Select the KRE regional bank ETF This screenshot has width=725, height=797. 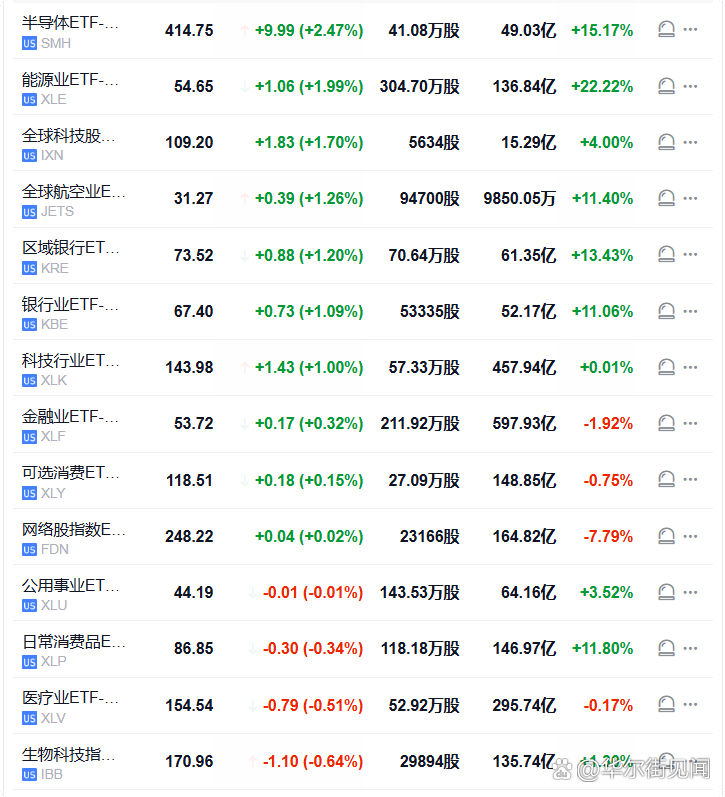tap(70, 247)
